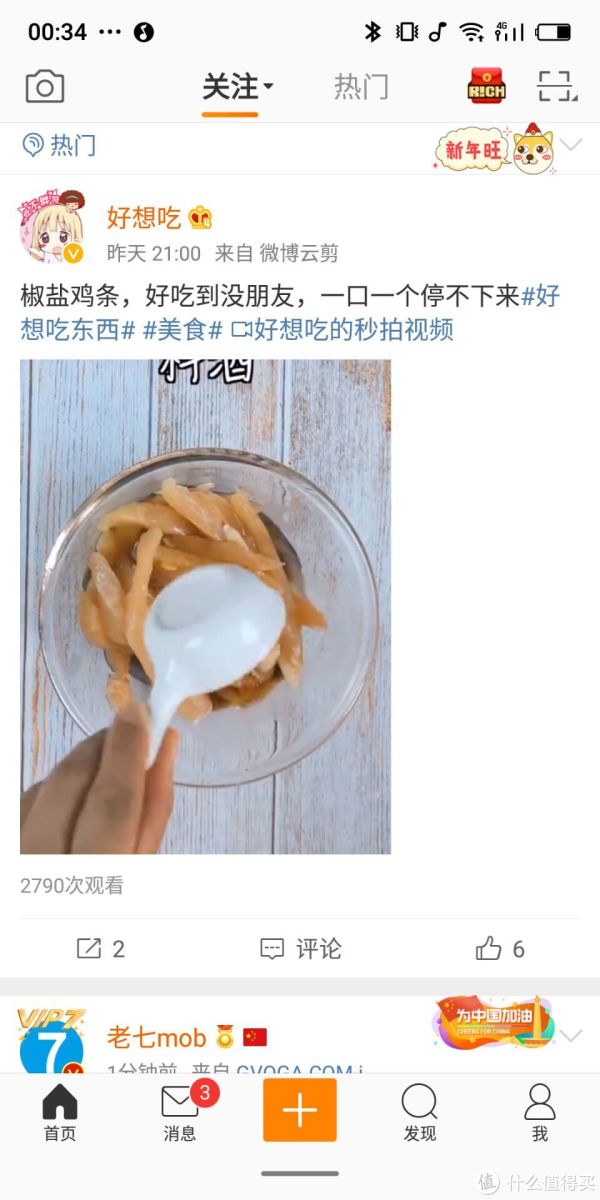Play the 椒盐鸡条 video

[205, 606]
